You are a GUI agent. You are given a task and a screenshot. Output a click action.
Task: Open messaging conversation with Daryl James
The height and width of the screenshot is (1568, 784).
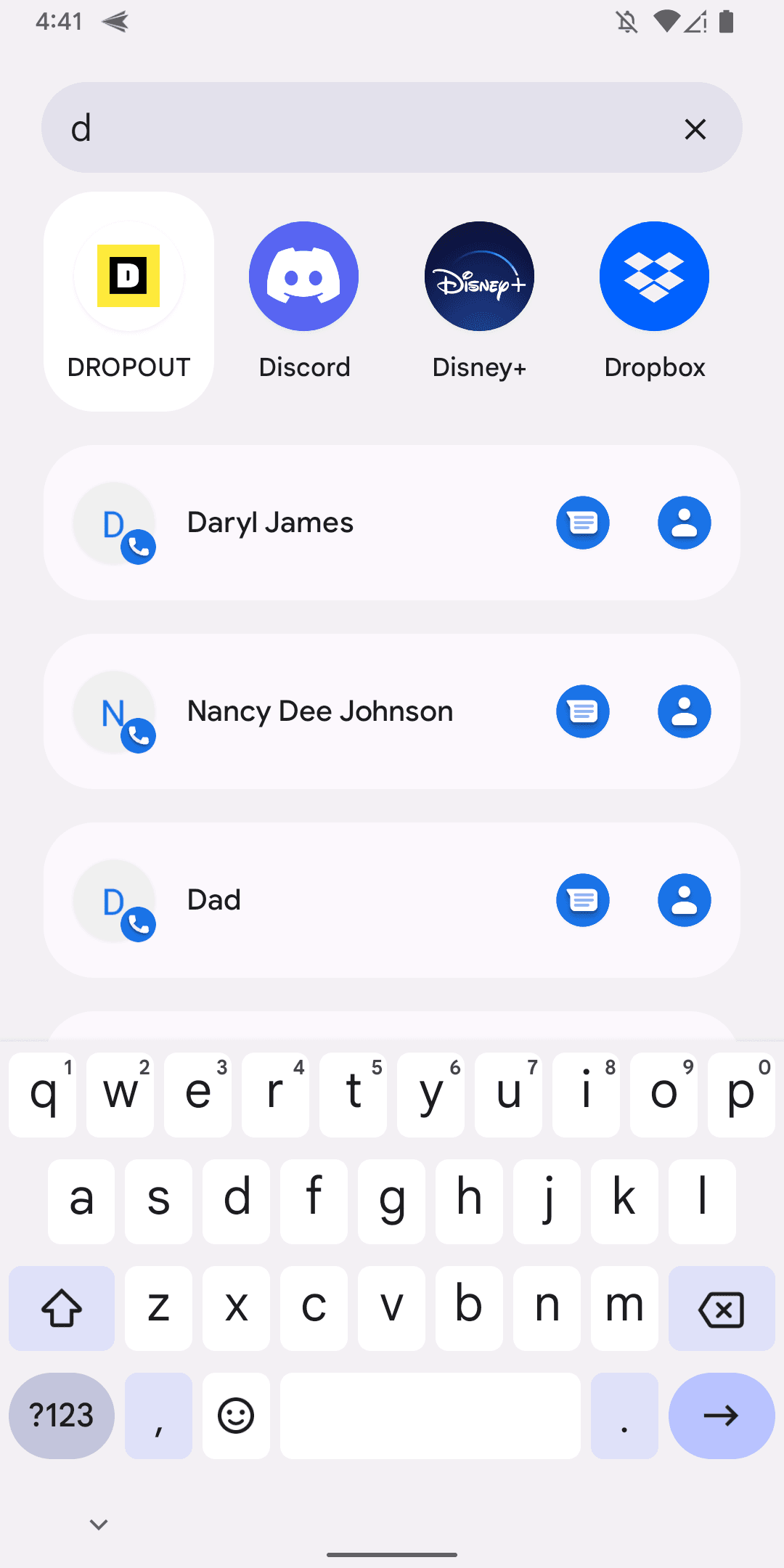coord(582,522)
